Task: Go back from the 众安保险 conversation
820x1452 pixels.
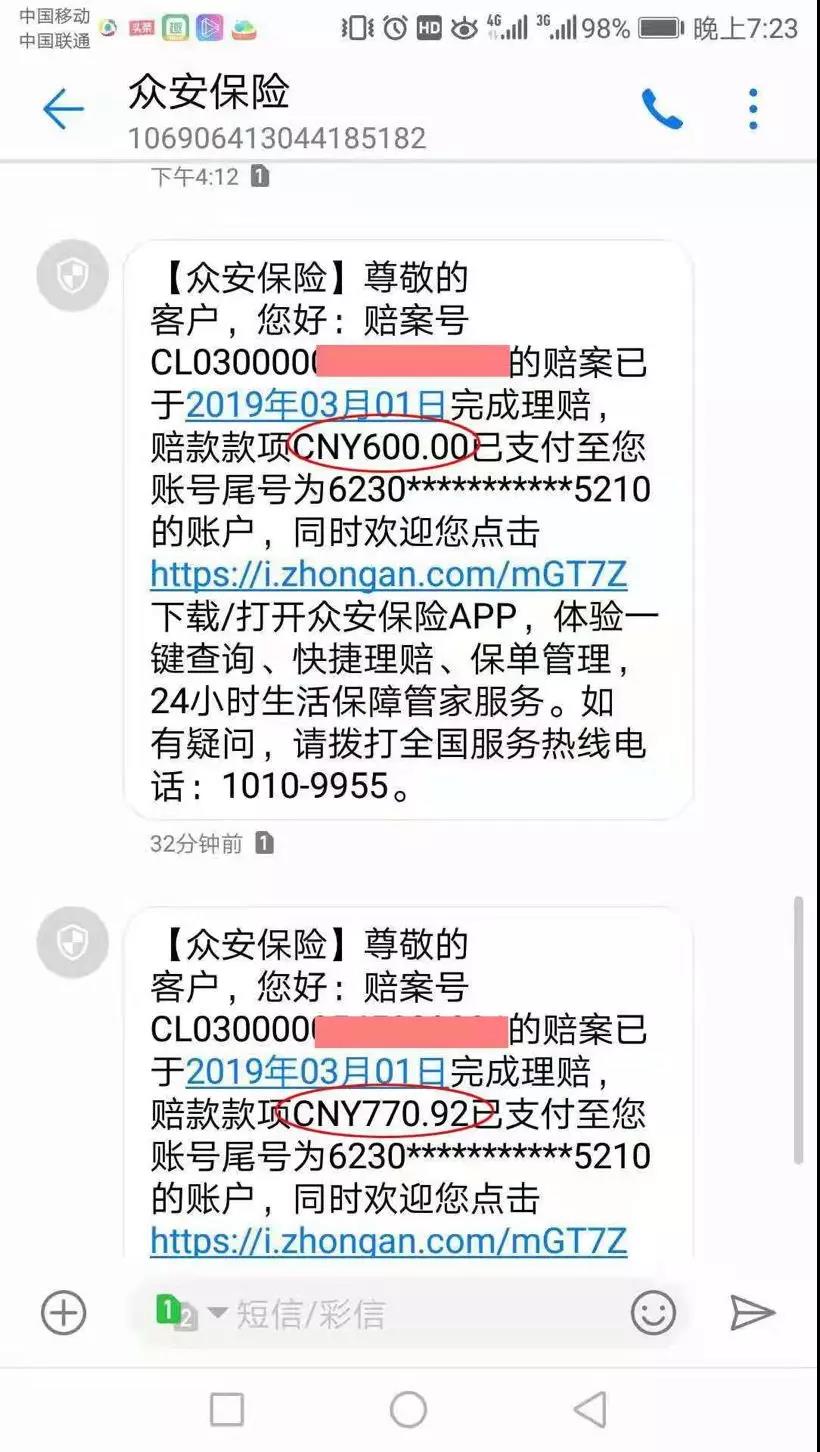Action: [x=63, y=108]
